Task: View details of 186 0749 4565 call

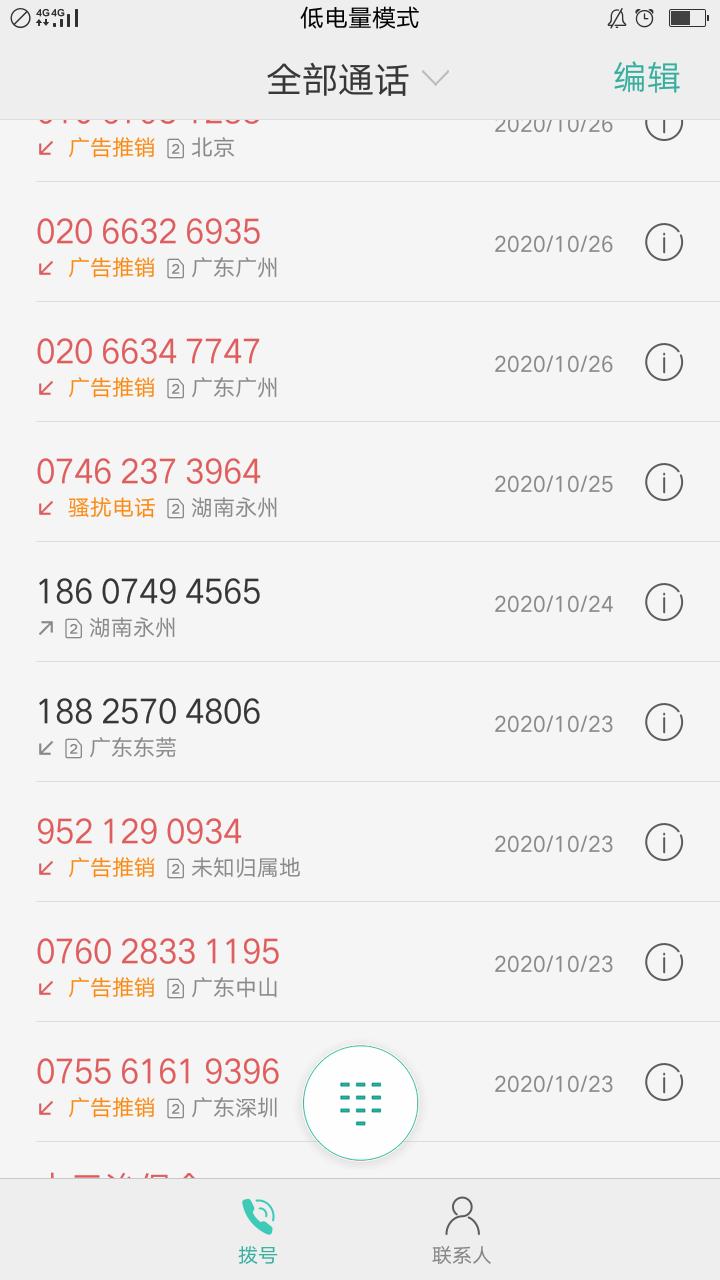Action: pos(663,603)
